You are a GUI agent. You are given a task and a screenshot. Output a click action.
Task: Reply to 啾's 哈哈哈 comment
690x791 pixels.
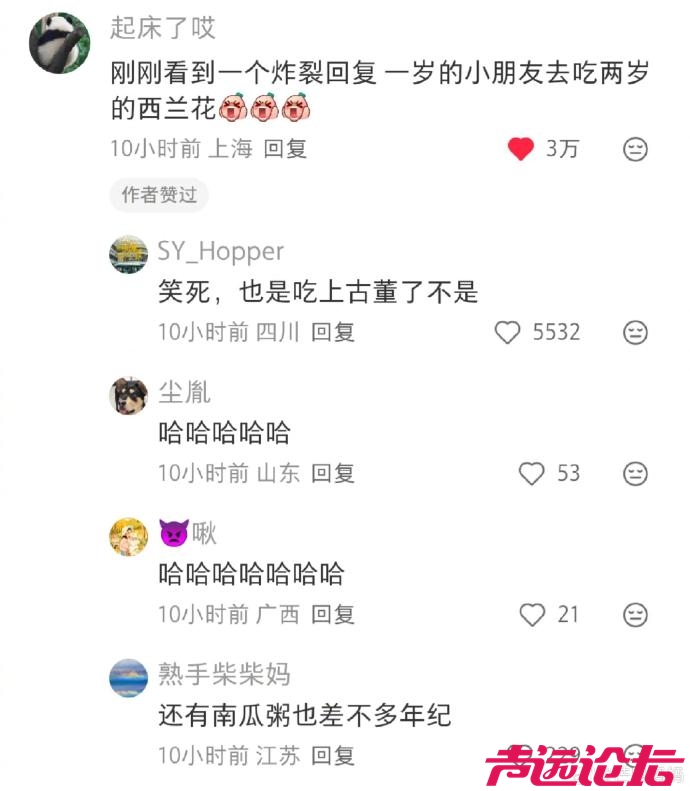(x=333, y=614)
